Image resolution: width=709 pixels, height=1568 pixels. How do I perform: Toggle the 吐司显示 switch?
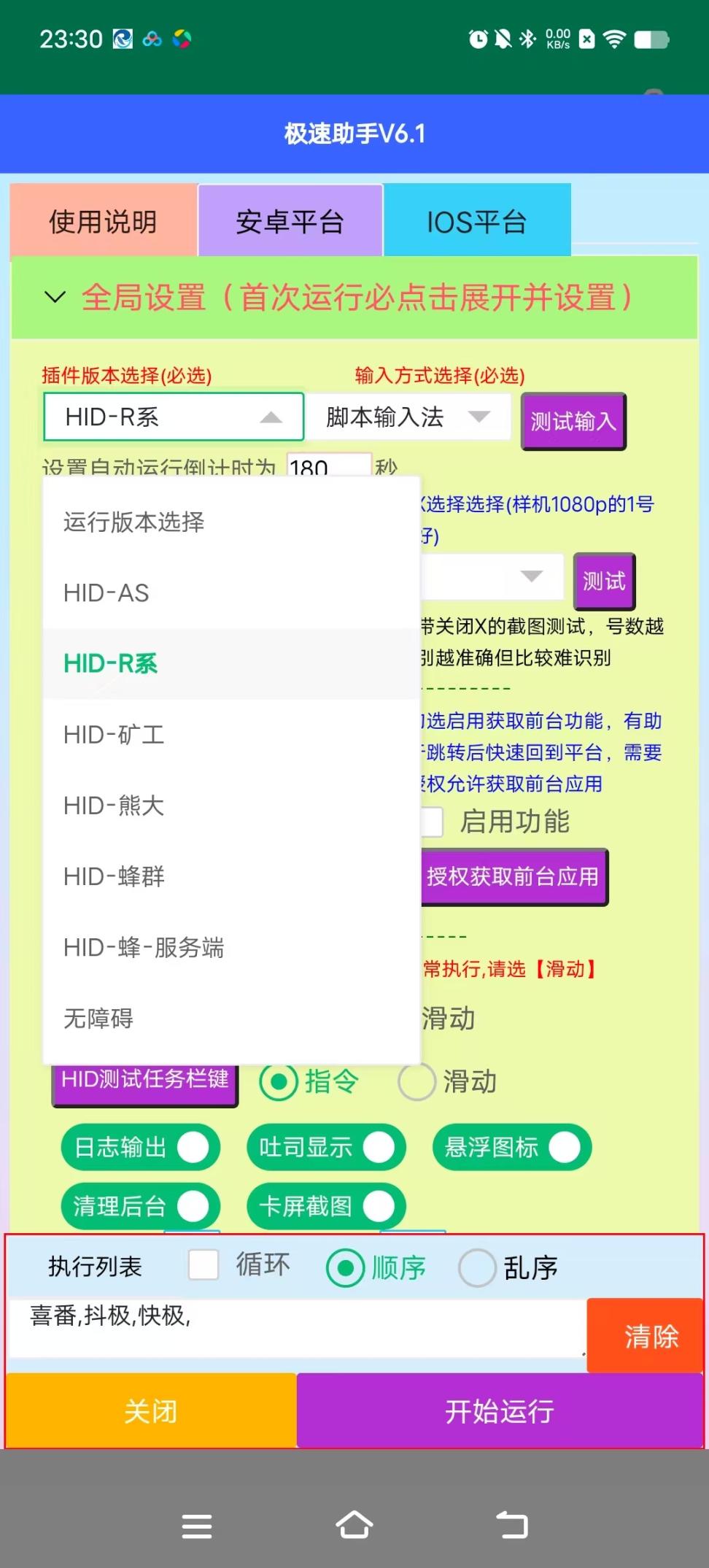(378, 1147)
